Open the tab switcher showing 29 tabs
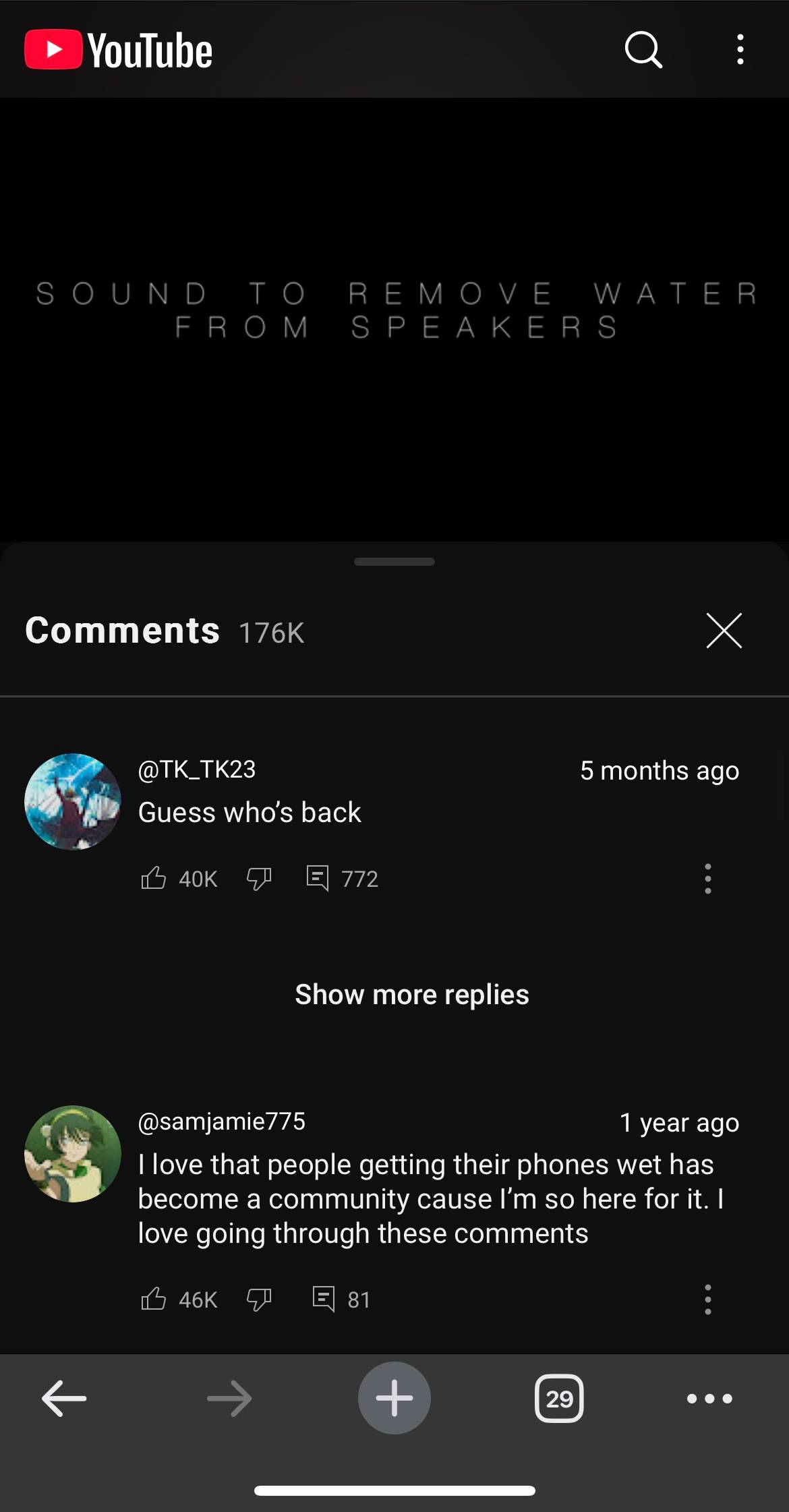789x1512 pixels. pyautogui.click(x=559, y=1398)
